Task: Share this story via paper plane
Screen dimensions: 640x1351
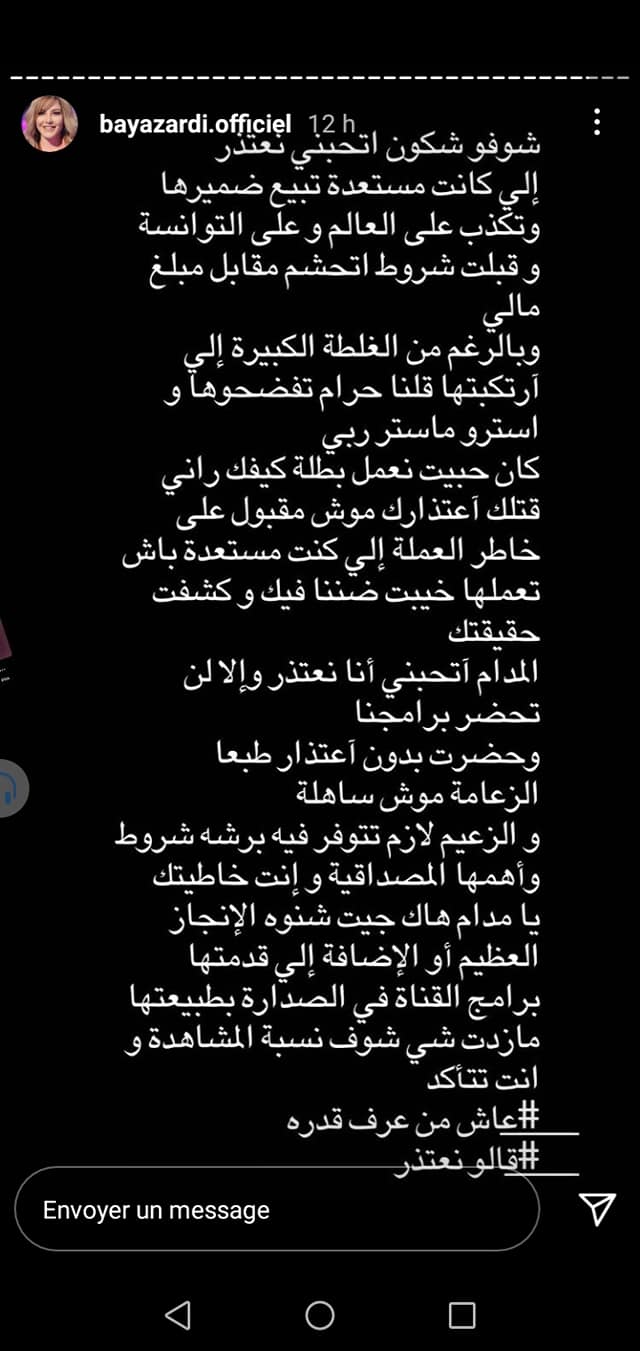Action: point(597,1209)
